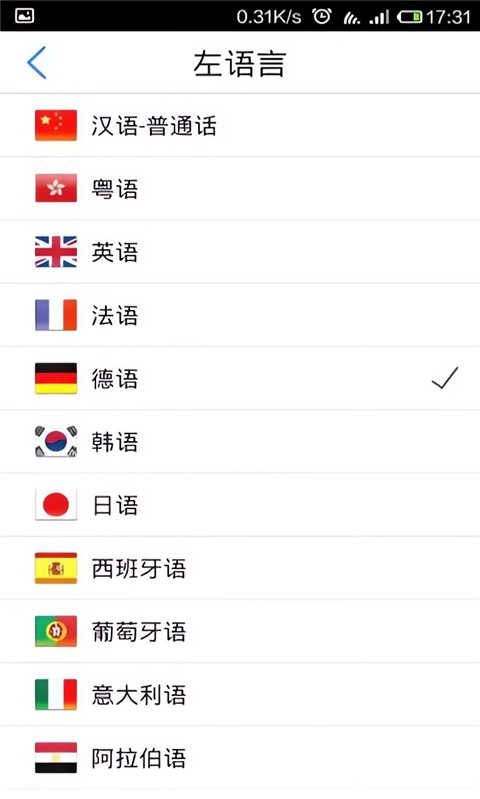The height and width of the screenshot is (799, 480).
Task: Select 汉语-普通话 as the left language
Action: click(x=240, y=125)
